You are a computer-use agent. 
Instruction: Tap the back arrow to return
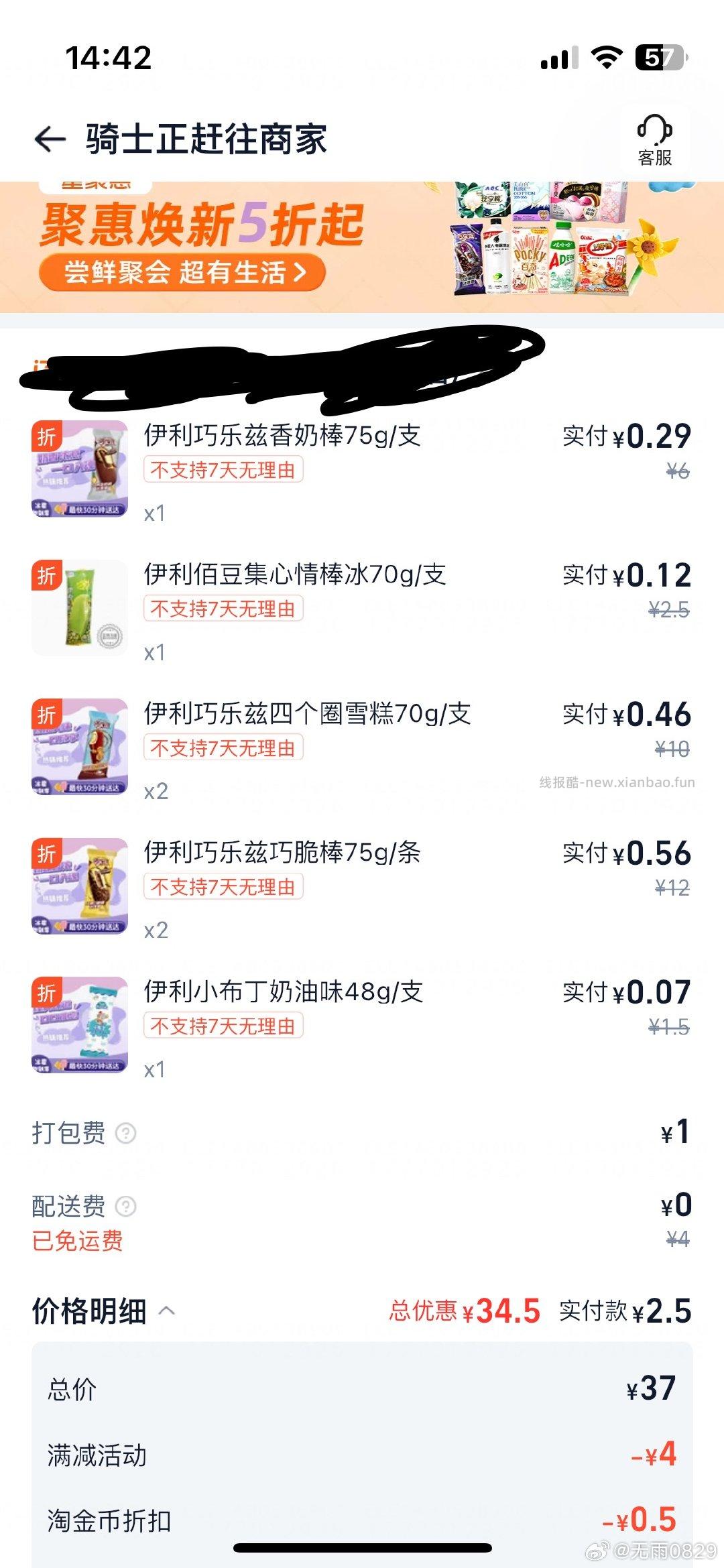[x=47, y=137]
